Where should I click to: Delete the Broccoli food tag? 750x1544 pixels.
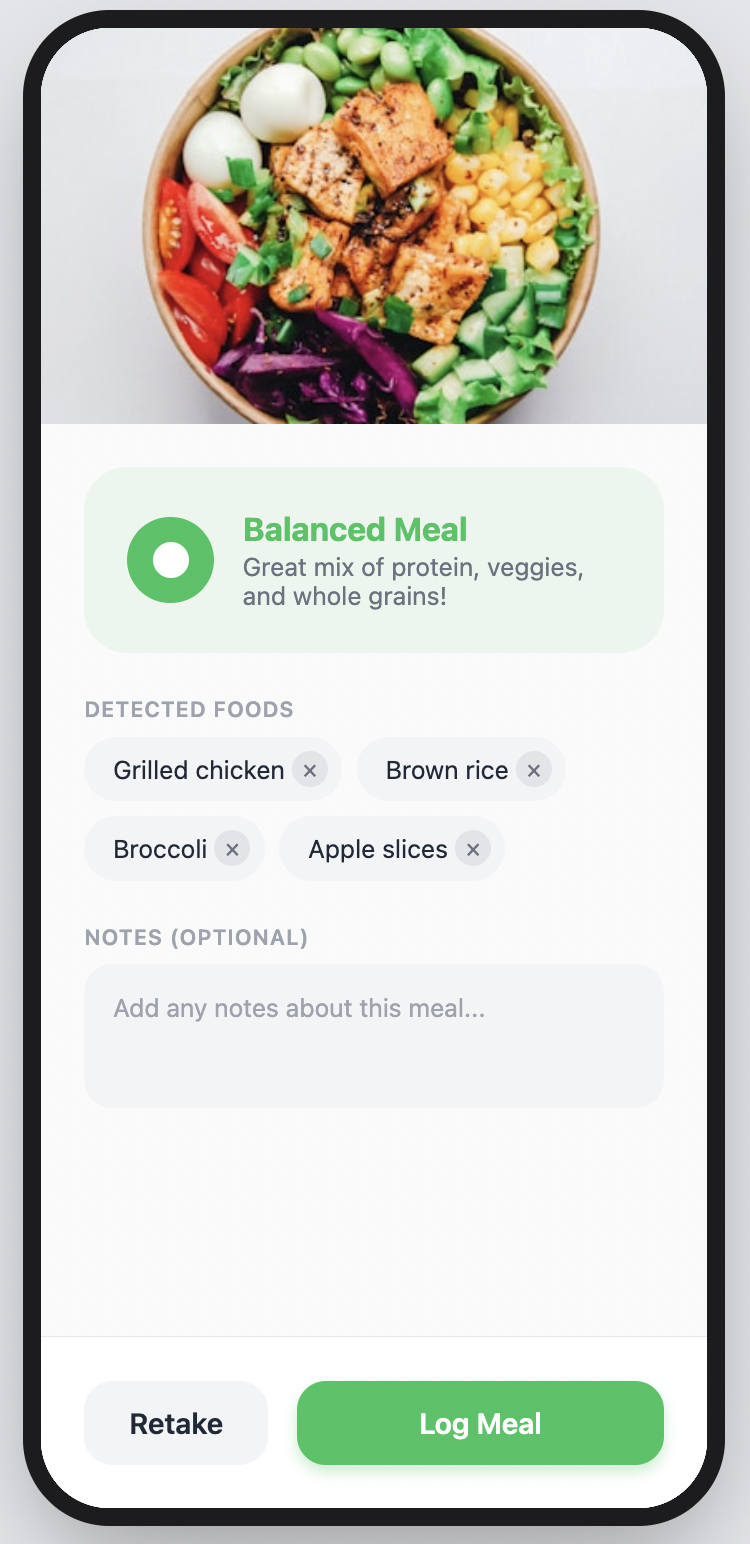click(x=232, y=849)
